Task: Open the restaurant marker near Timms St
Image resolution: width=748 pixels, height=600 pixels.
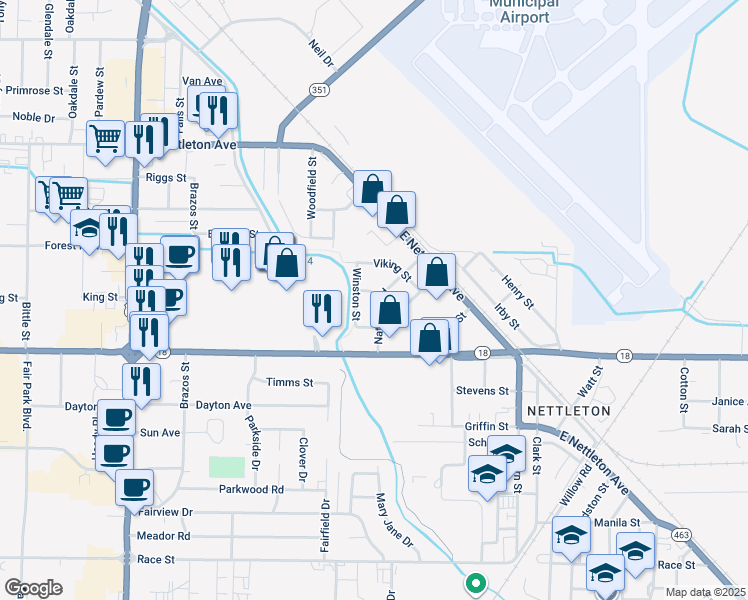Action: pyautogui.click(x=141, y=381)
